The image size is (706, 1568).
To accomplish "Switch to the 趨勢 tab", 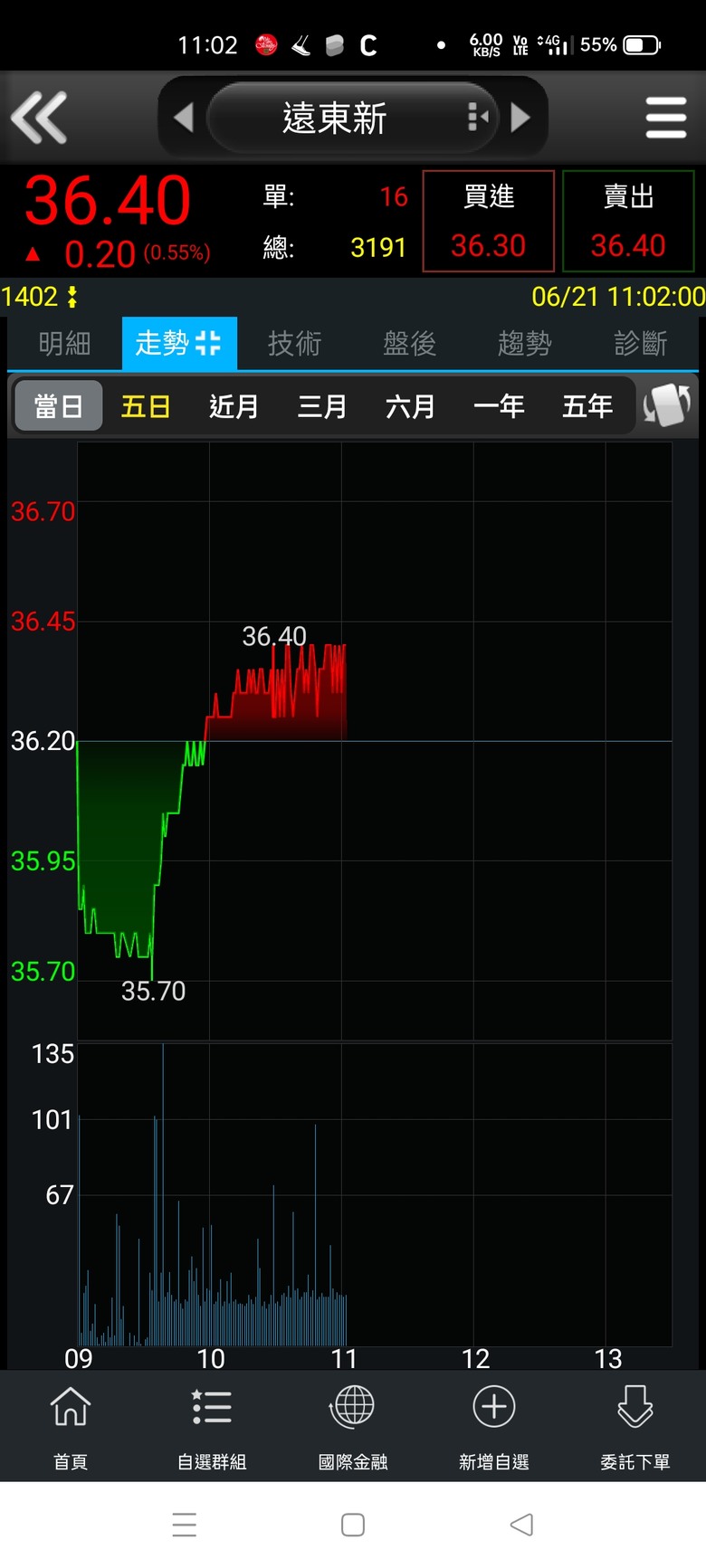I will (524, 344).
